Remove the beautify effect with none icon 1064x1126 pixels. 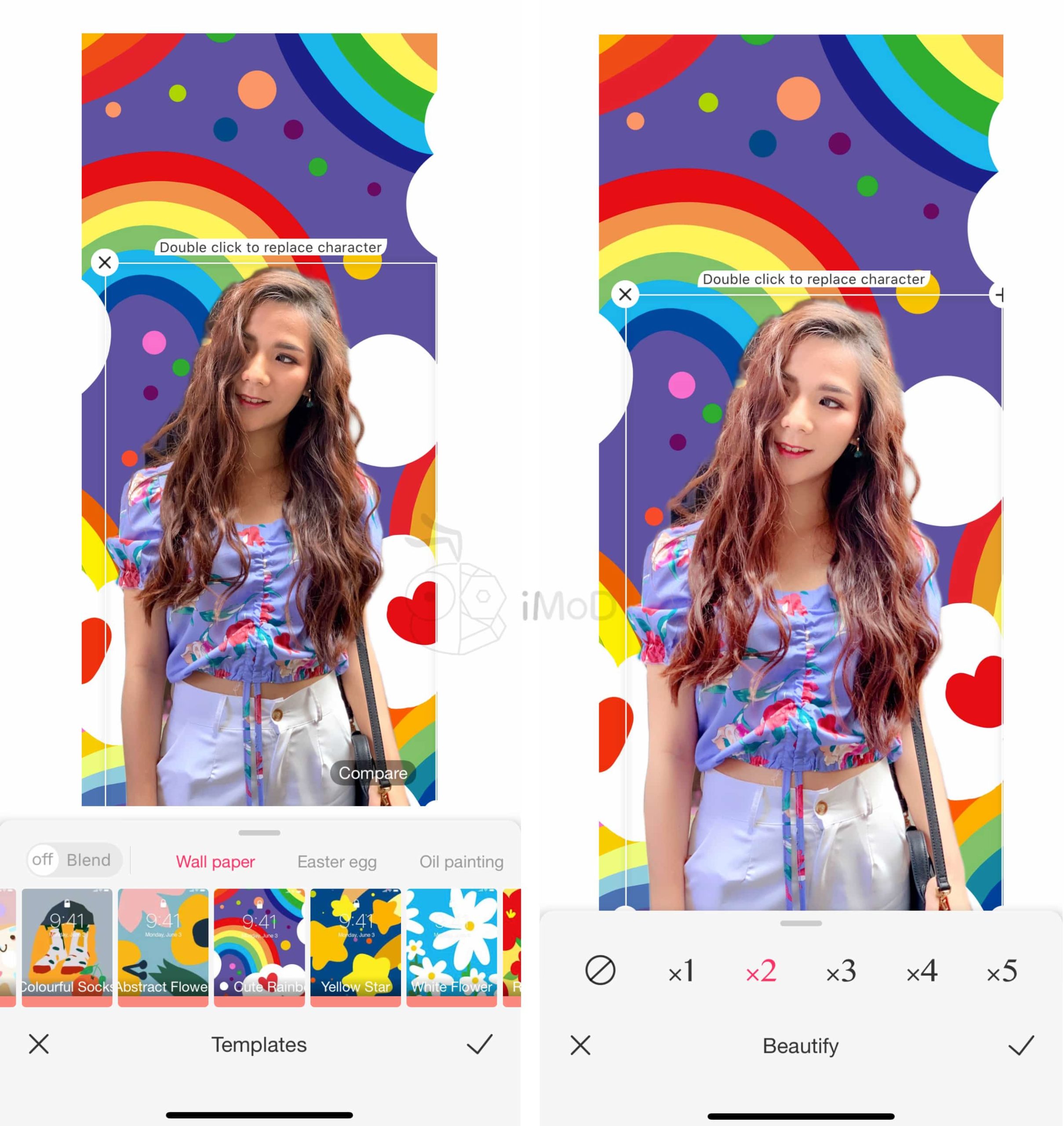click(x=600, y=971)
